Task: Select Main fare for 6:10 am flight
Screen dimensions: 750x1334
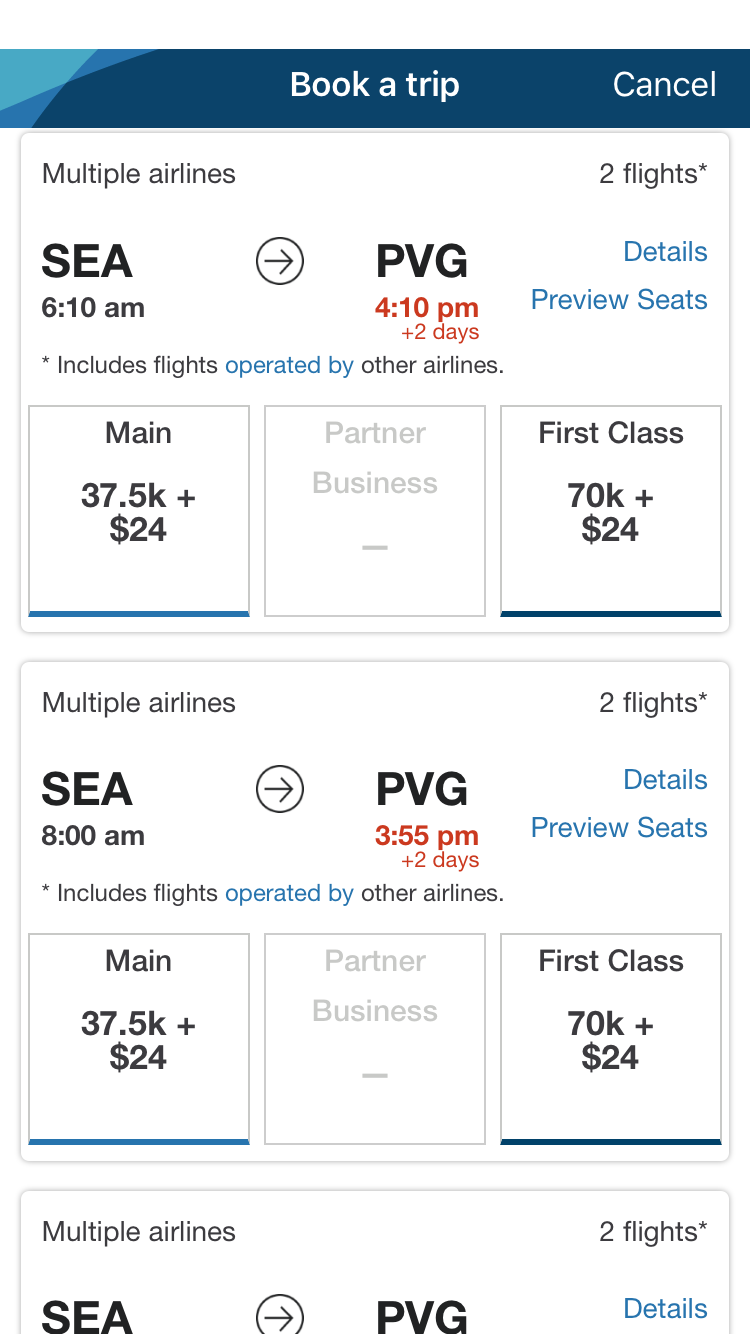Action: (139, 510)
